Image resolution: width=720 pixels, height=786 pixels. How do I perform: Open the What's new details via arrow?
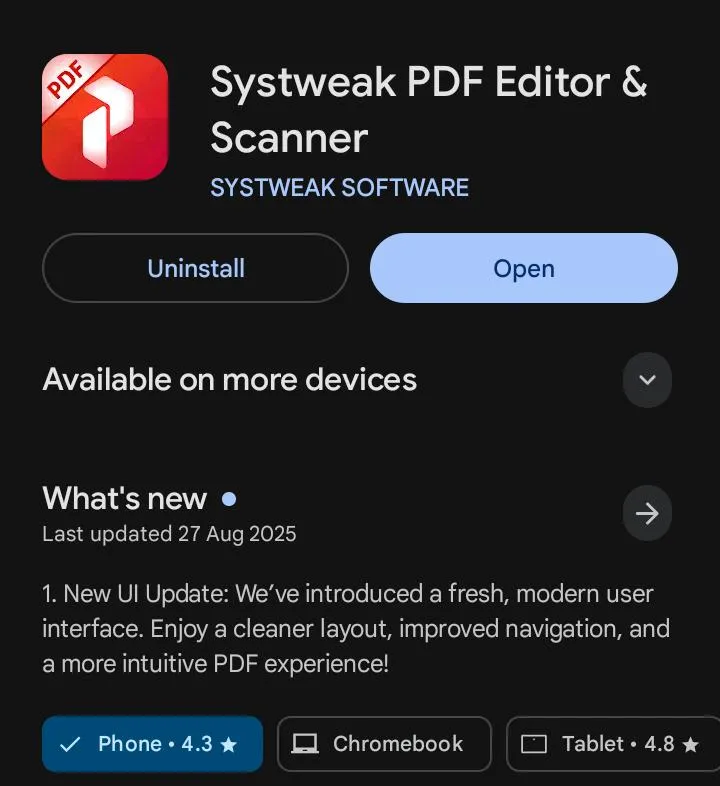point(647,513)
